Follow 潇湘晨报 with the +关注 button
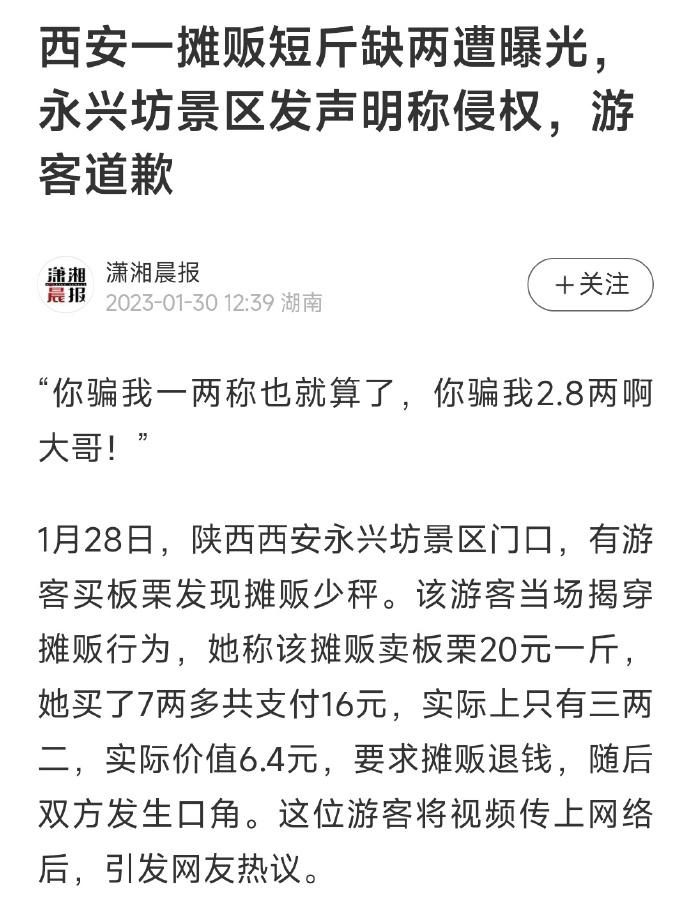This screenshot has height=914, width=690. (590, 285)
